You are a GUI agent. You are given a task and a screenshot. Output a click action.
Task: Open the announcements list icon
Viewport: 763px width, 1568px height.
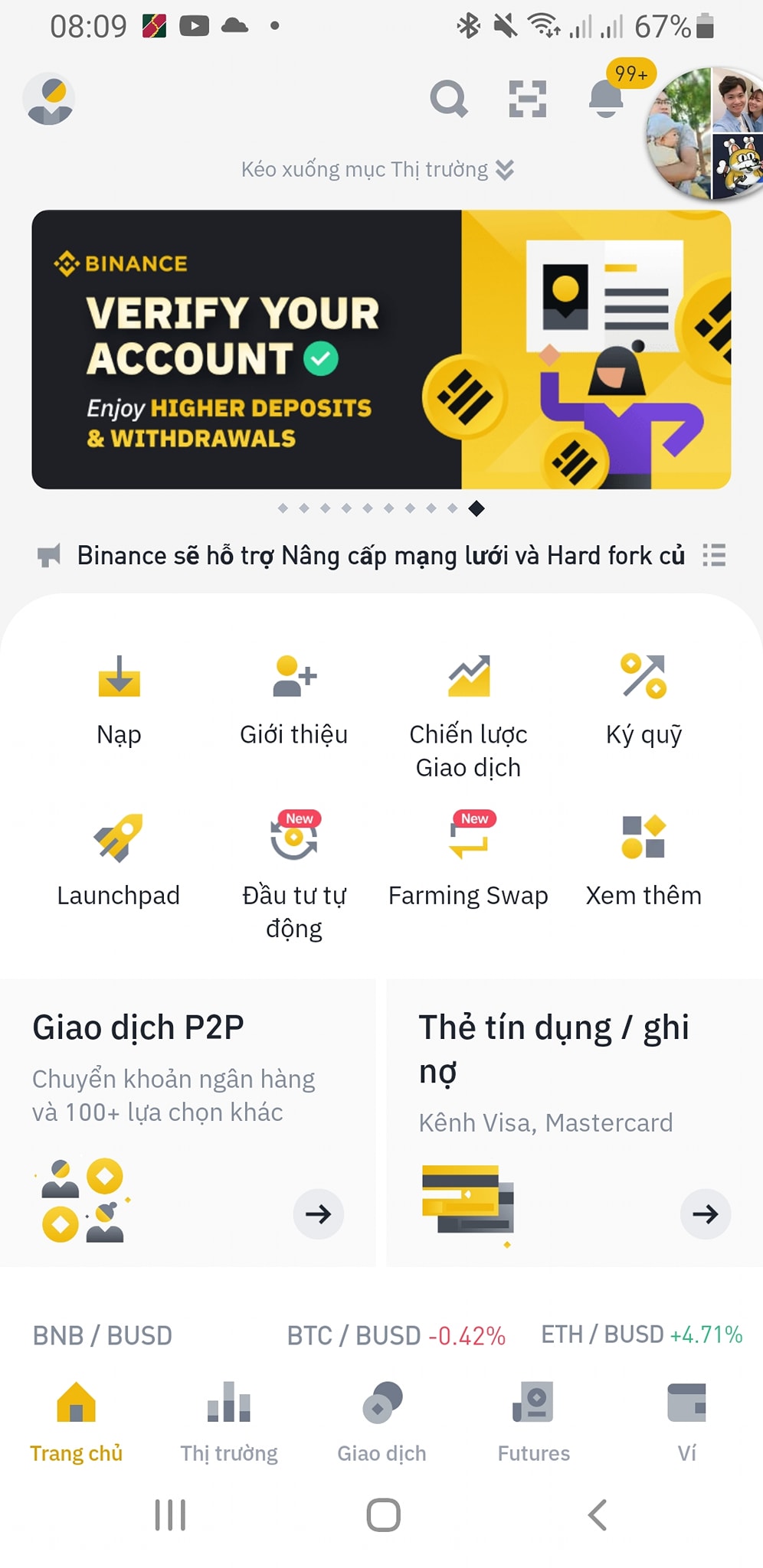pos(714,555)
